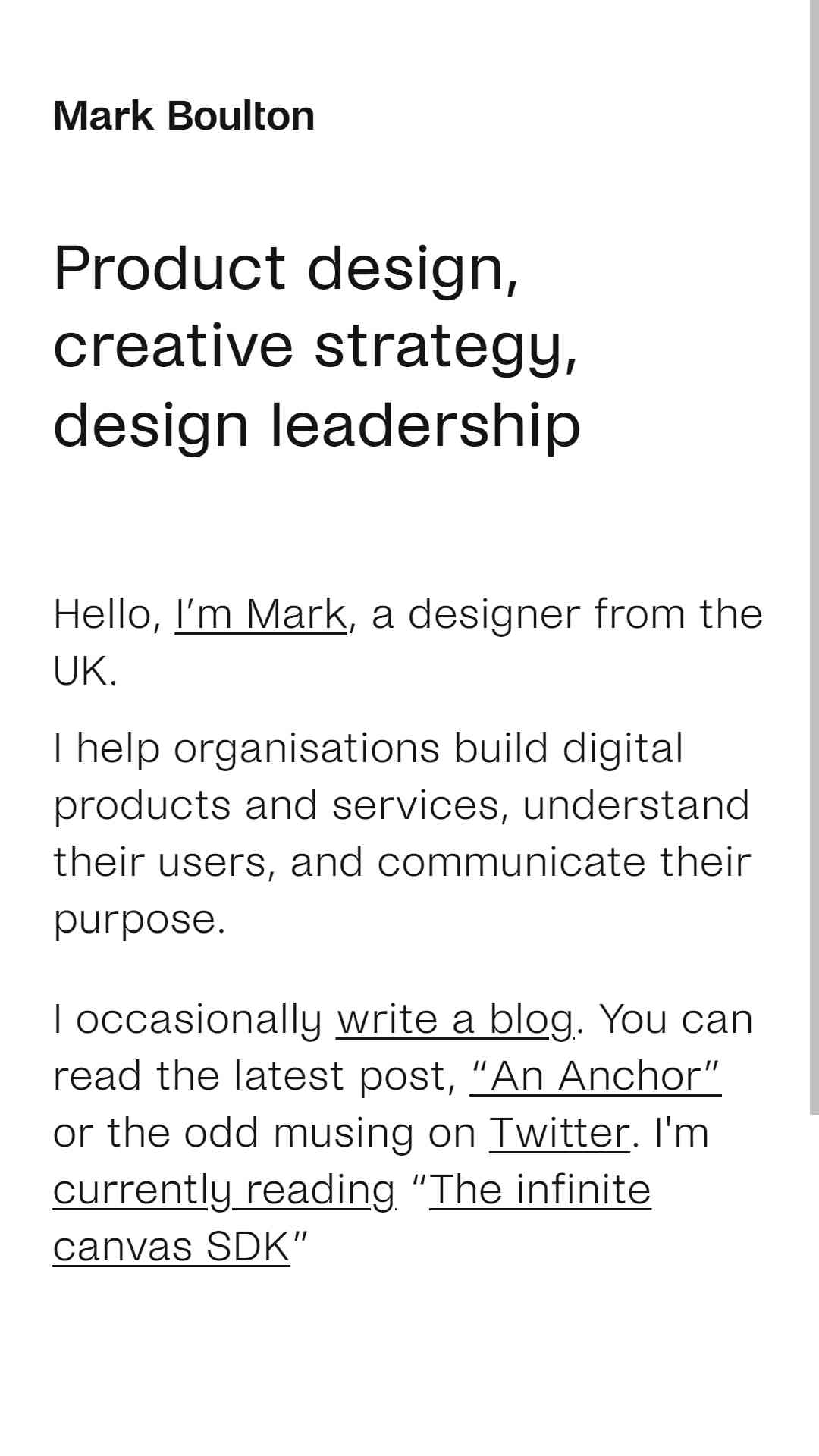Open the "write a blog" link
This screenshot has height=1456, width=819.
pyautogui.click(x=455, y=1018)
